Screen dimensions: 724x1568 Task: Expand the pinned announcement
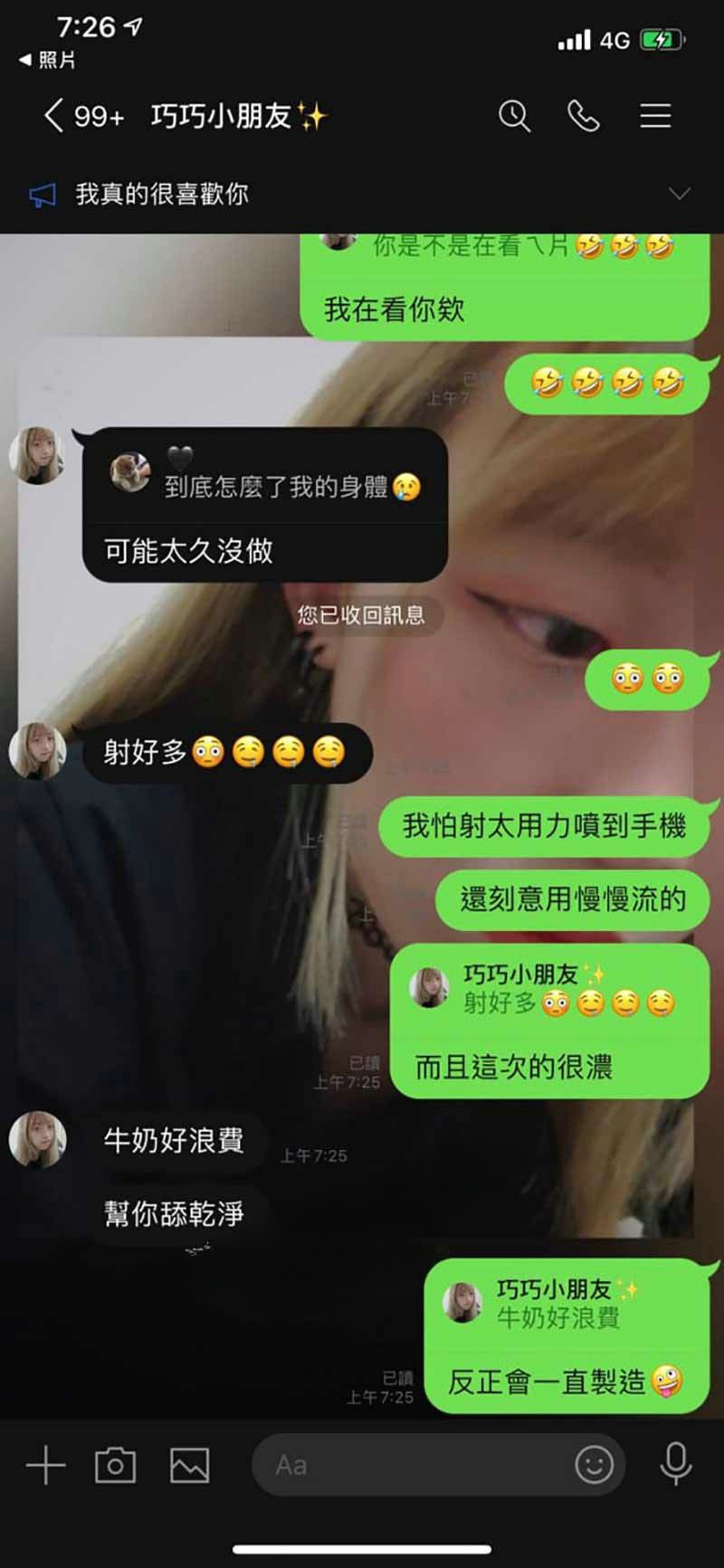(678, 194)
